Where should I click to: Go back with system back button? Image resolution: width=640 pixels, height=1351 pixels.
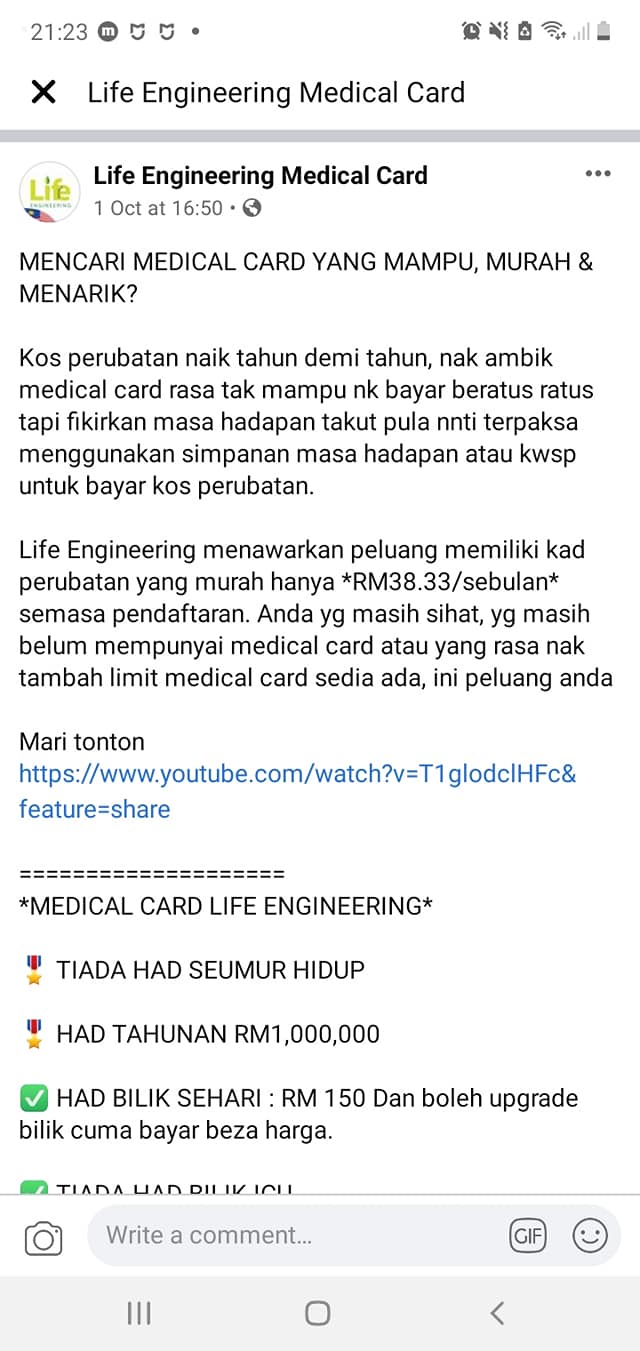(x=497, y=1313)
